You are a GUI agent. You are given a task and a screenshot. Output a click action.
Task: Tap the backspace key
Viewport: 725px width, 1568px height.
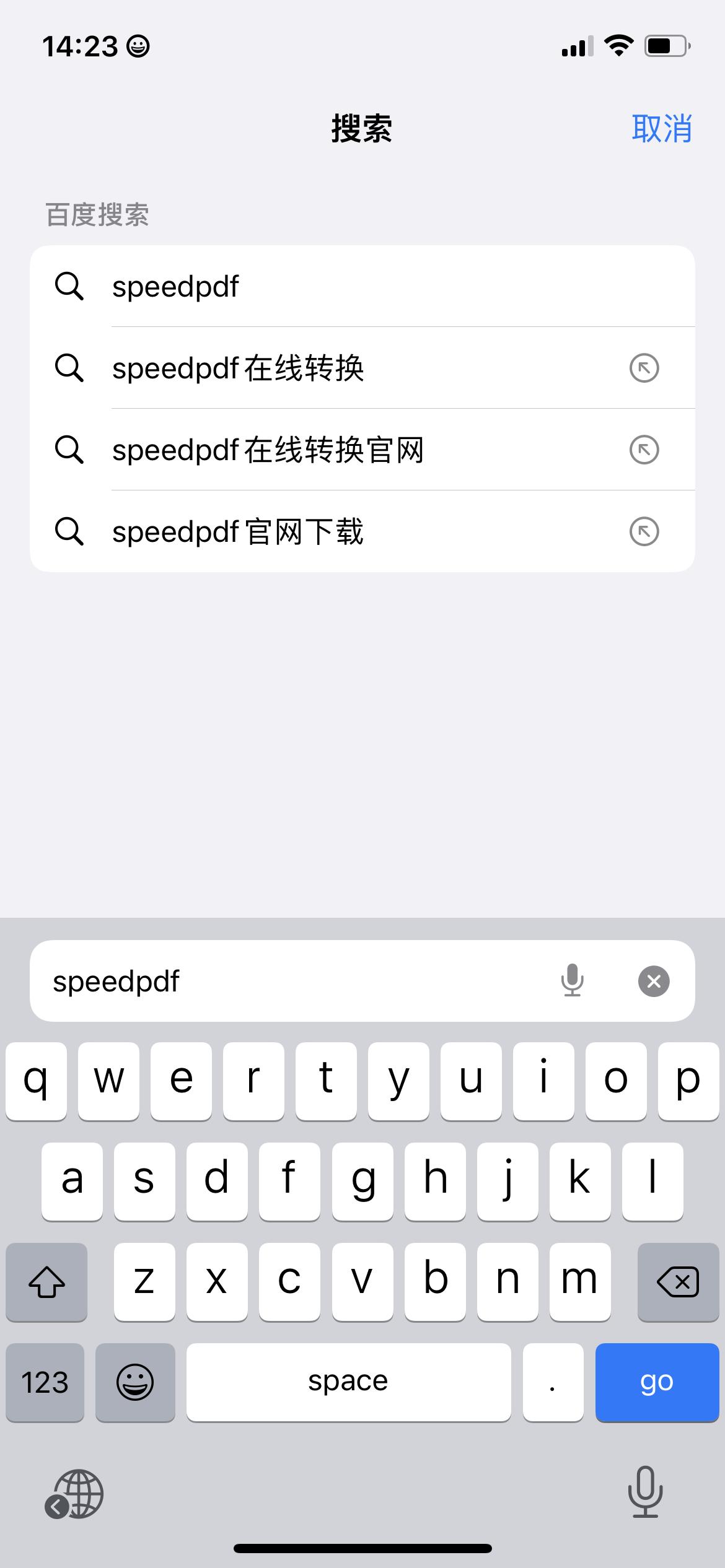(x=677, y=1281)
